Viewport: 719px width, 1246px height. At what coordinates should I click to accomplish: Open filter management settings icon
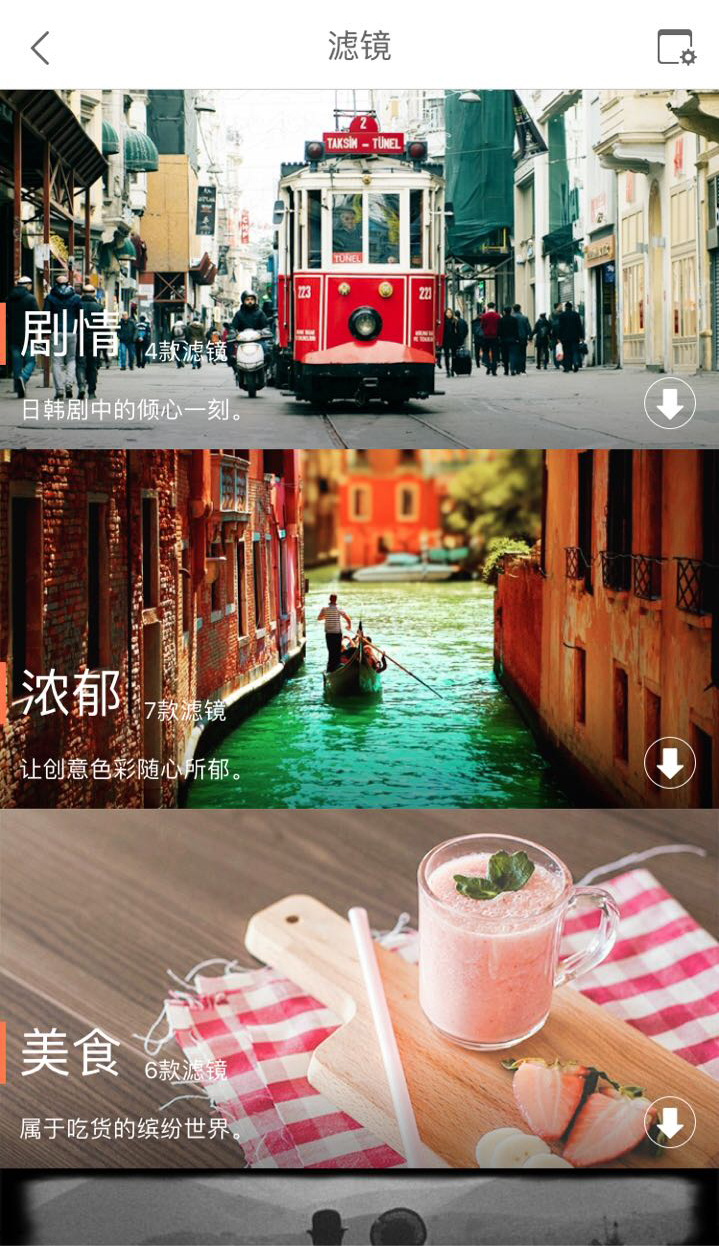tap(676, 47)
